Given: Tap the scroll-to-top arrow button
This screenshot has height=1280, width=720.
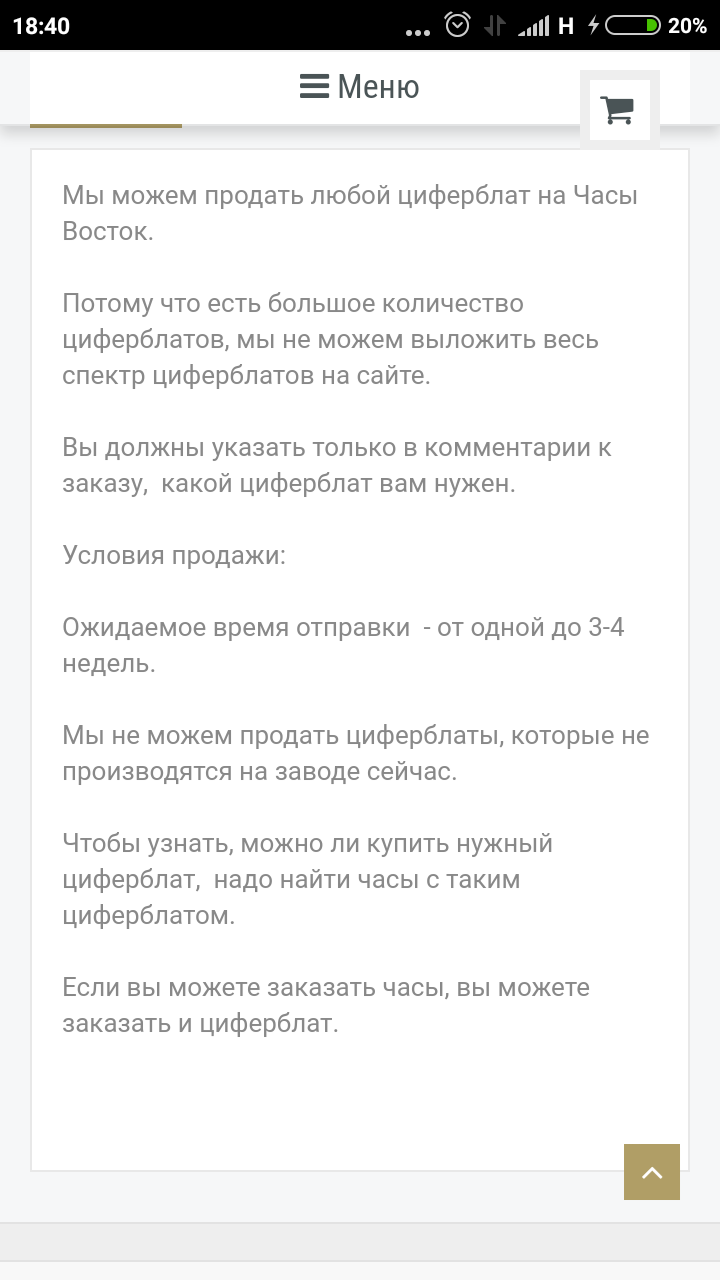Looking at the screenshot, I should 652,1172.
